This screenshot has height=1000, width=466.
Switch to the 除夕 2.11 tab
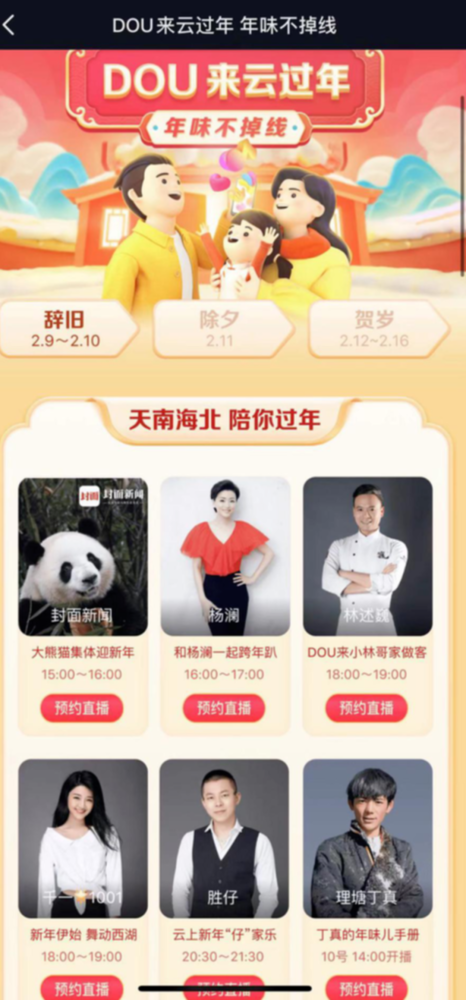pyautogui.click(x=223, y=328)
